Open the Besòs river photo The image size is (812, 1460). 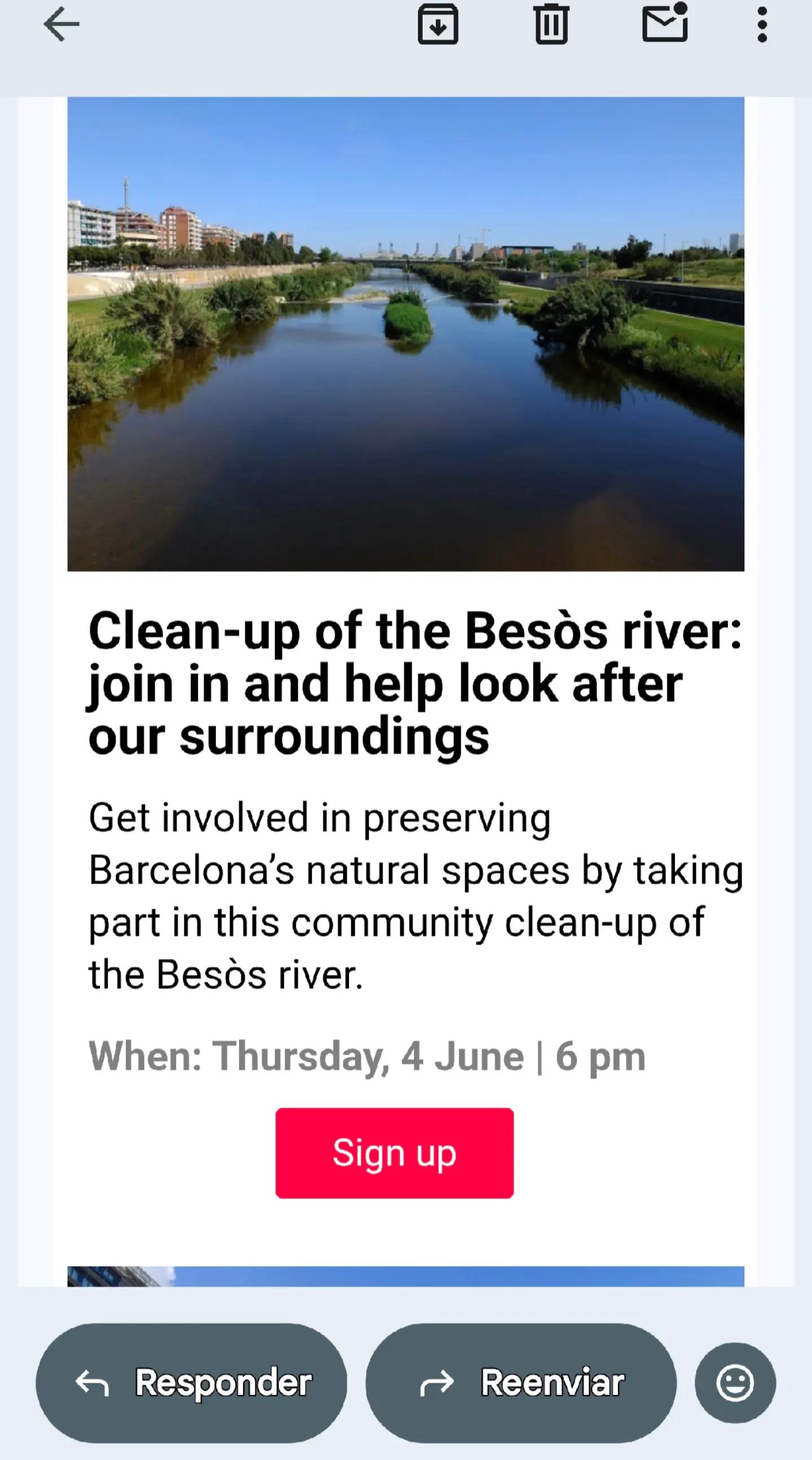[405, 334]
